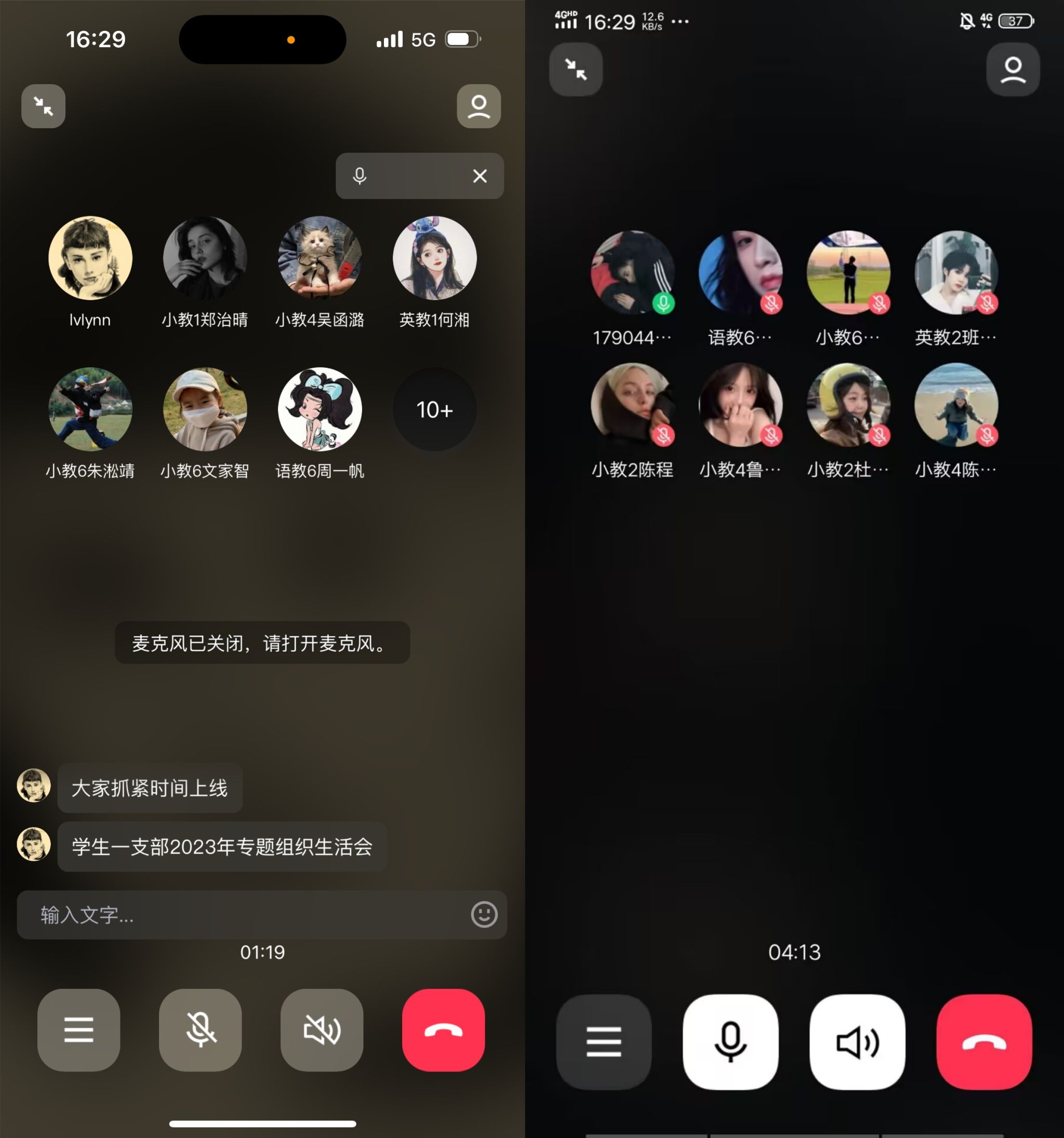Image resolution: width=1064 pixels, height=1138 pixels.
Task: Select participant 小教1郑治晴
Action: (205, 258)
